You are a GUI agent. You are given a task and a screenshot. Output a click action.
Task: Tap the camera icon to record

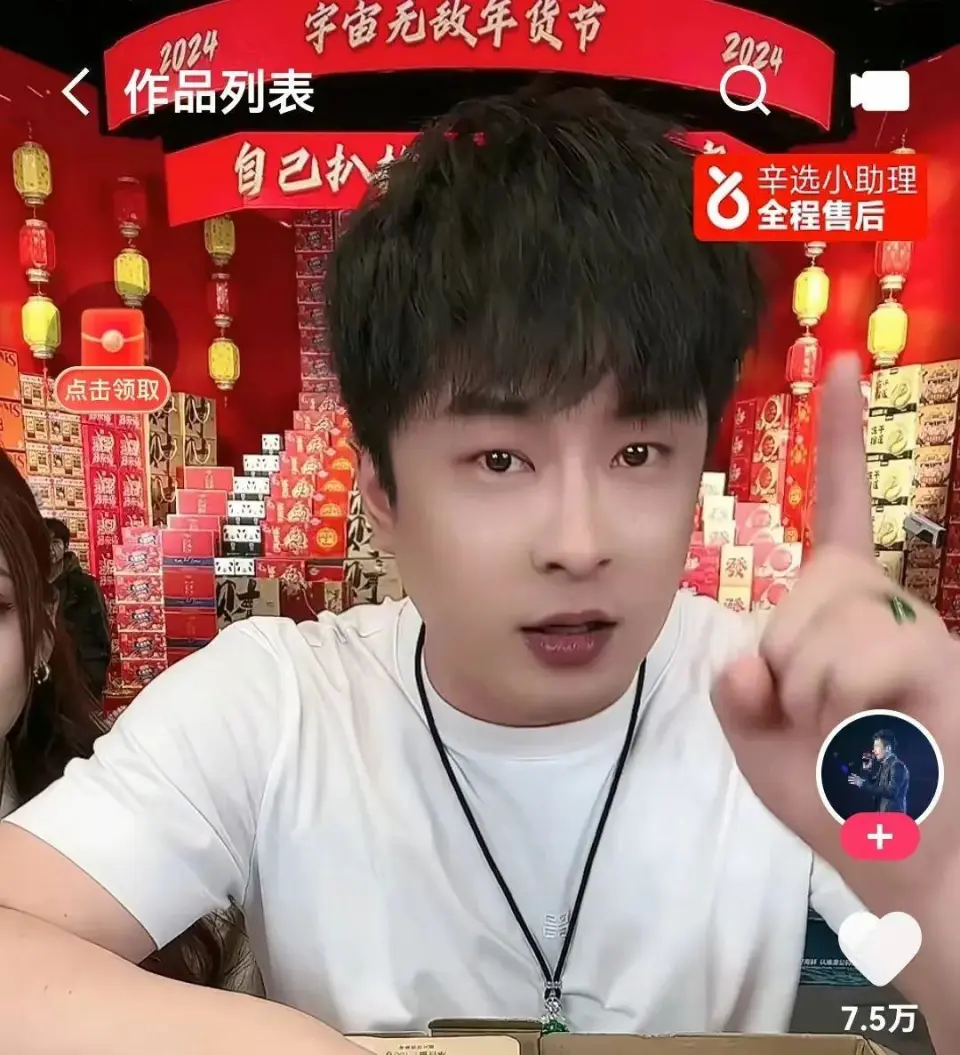(879, 91)
